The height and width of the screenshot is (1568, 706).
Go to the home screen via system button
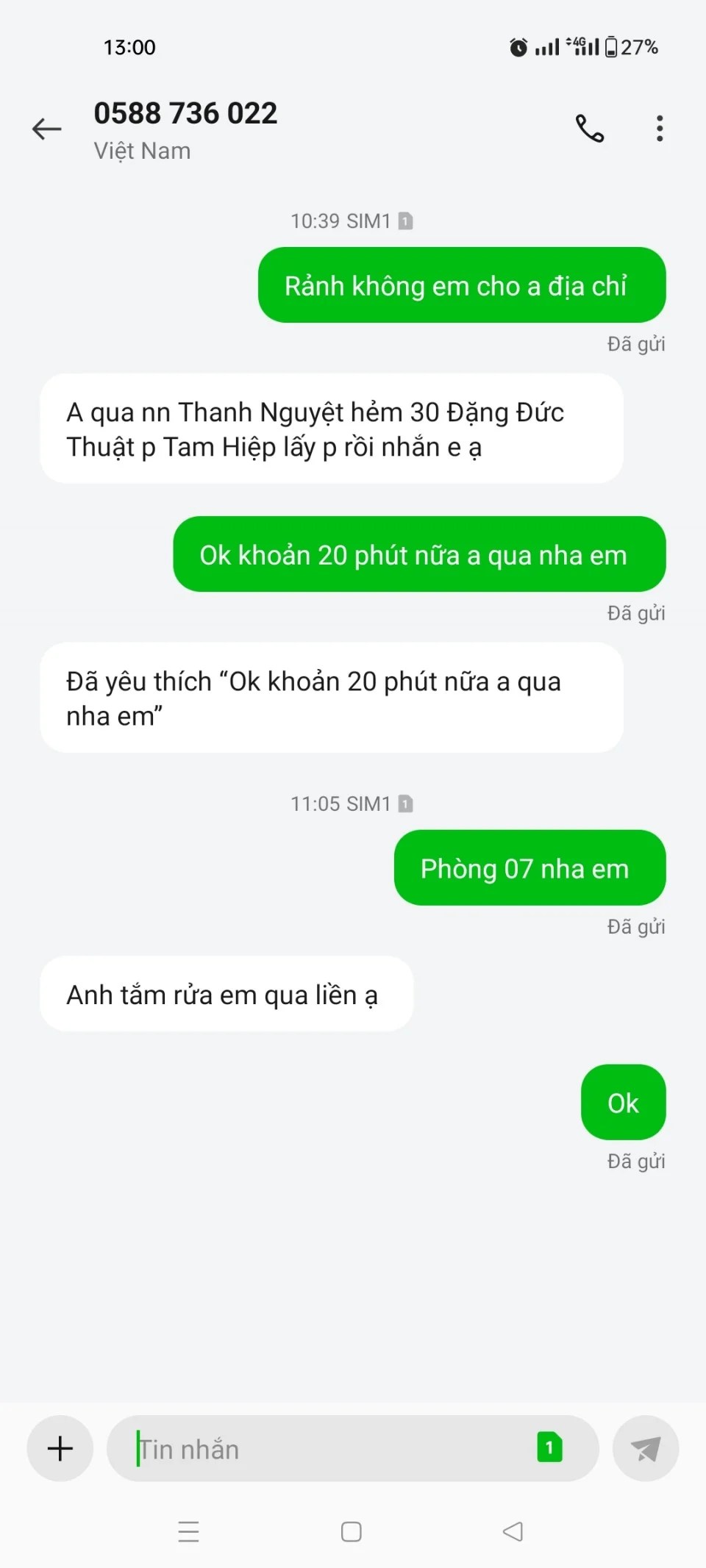(x=352, y=1532)
